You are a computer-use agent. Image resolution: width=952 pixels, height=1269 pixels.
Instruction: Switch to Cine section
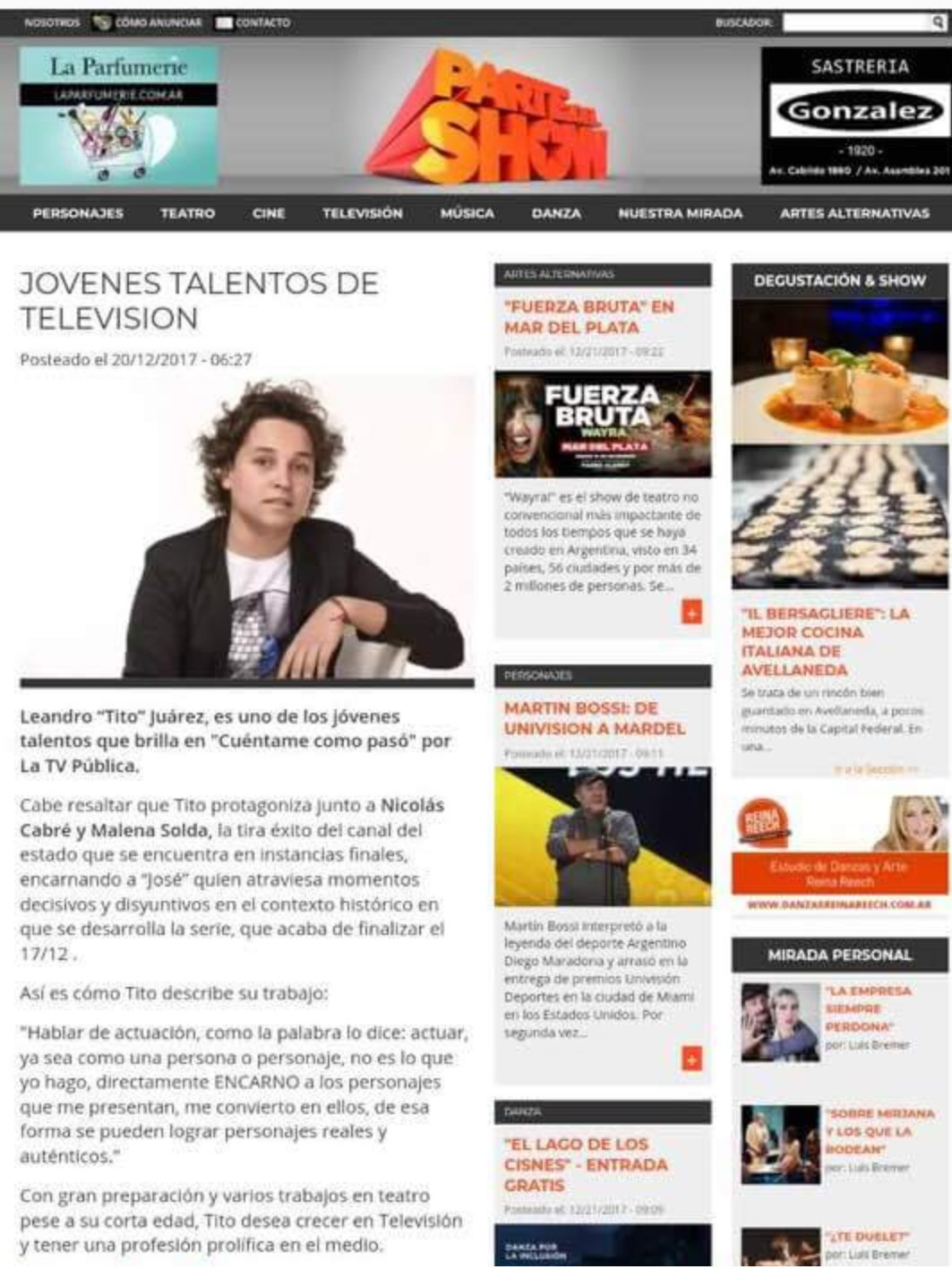tap(268, 213)
